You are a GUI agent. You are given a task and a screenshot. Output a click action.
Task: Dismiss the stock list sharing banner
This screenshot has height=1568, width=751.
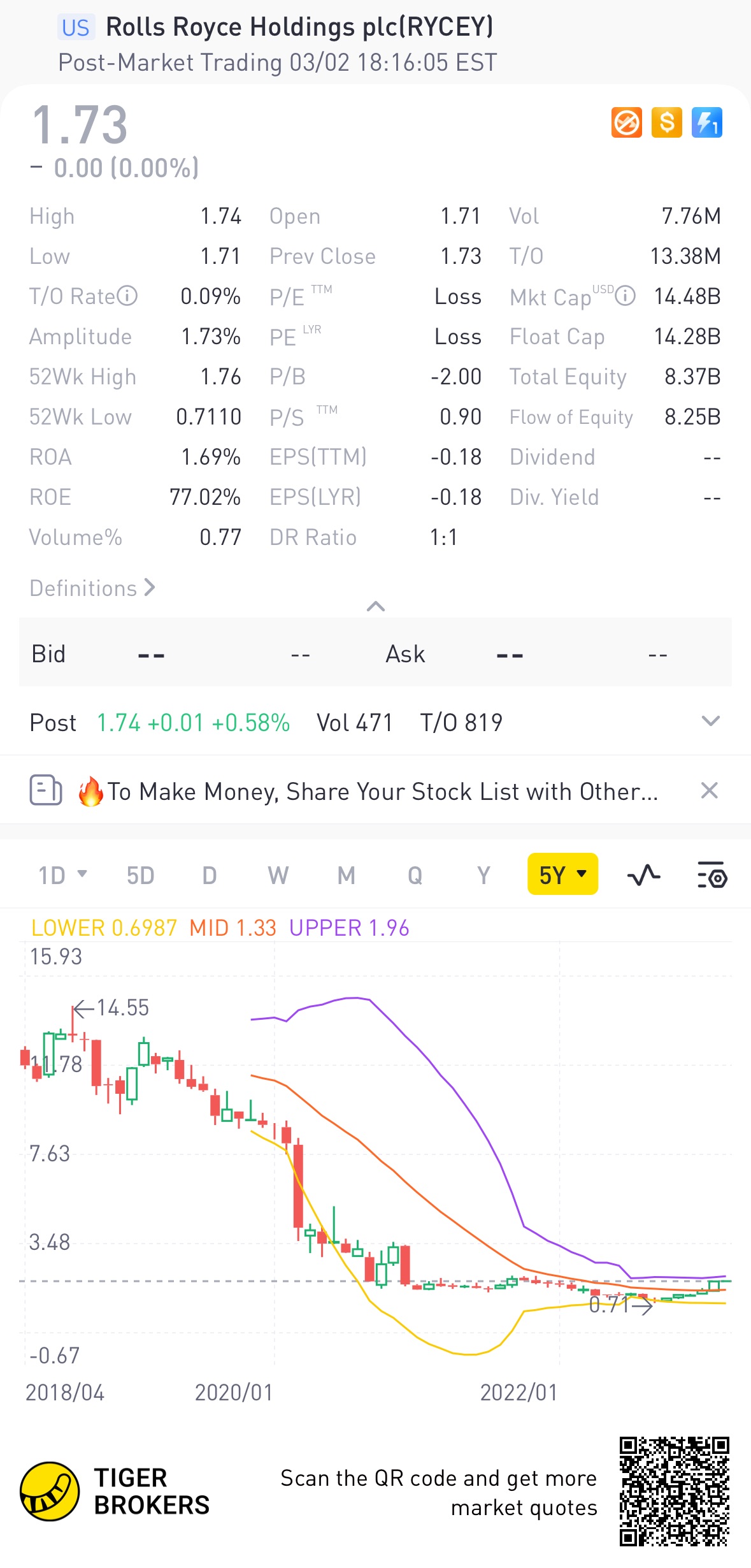pyautogui.click(x=709, y=791)
